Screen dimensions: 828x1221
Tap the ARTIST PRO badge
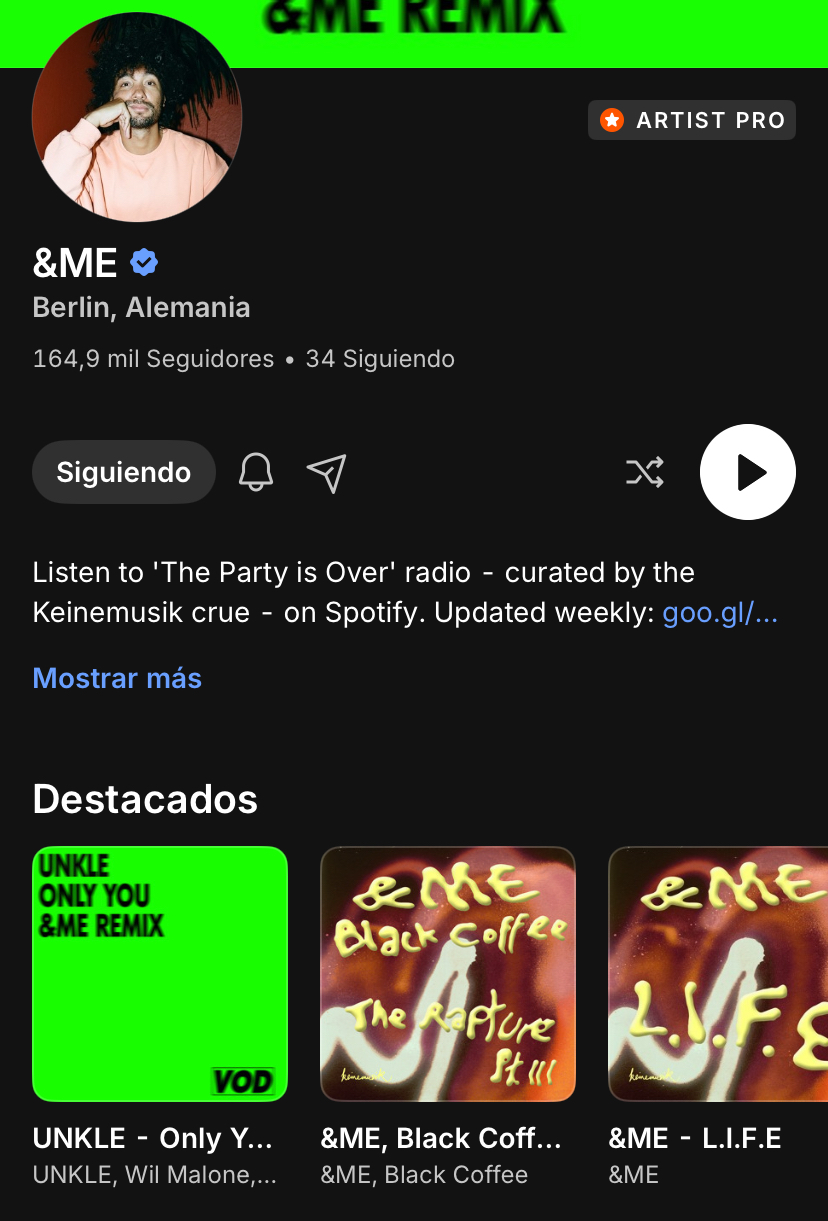click(692, 120)
